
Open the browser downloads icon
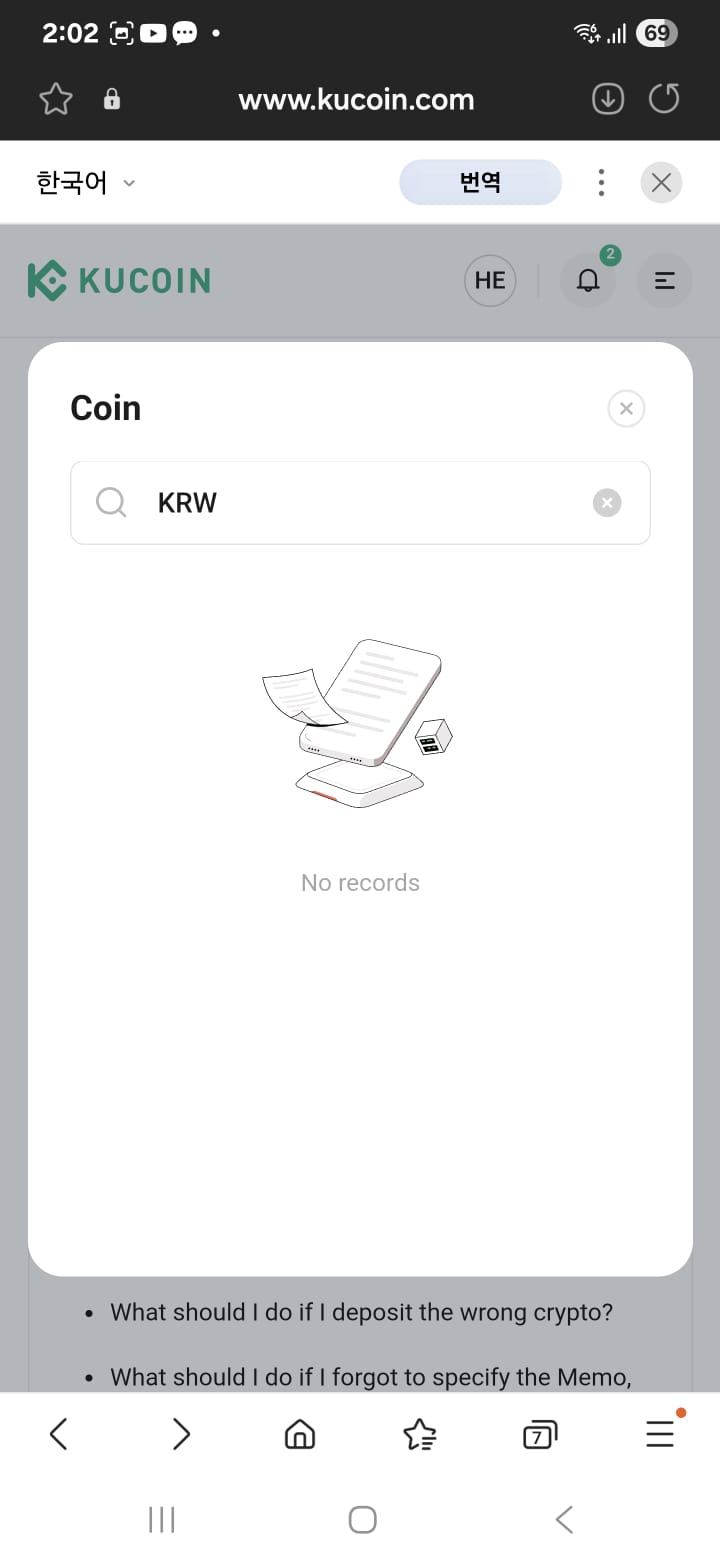pyautogui.click(x=608, y=99)
